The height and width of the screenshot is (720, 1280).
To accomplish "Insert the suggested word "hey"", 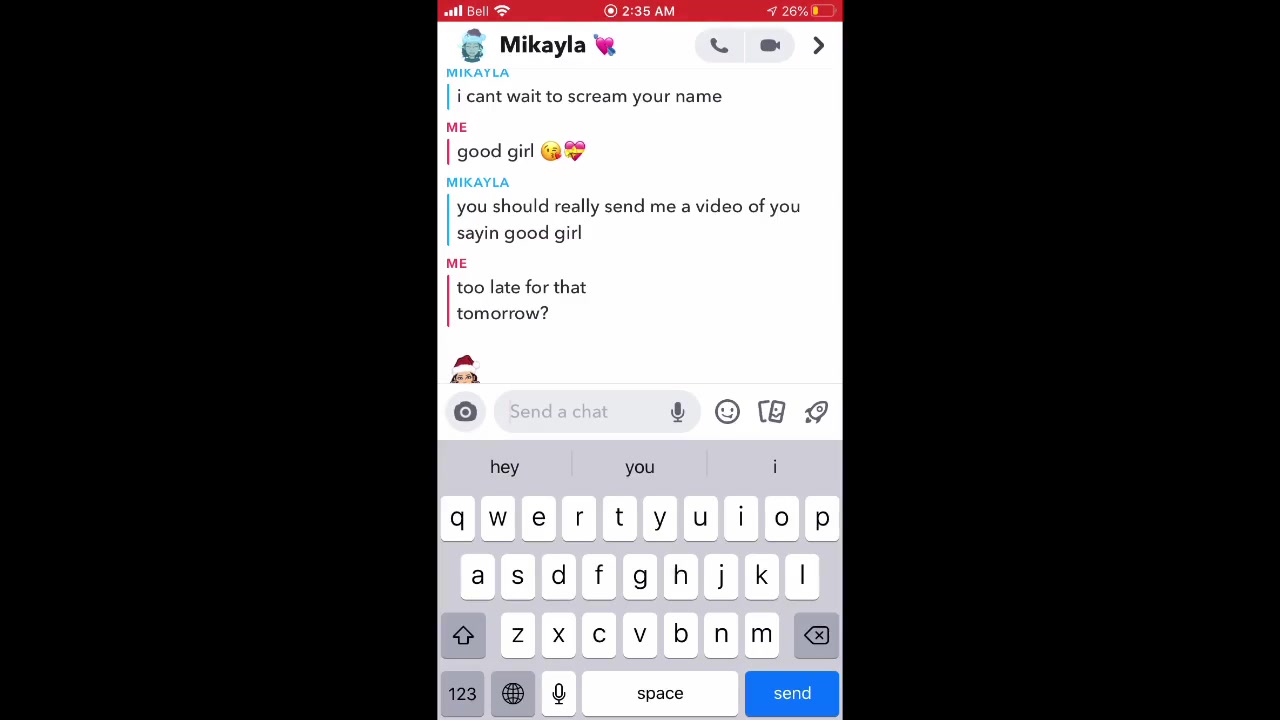I will (505, 467).
